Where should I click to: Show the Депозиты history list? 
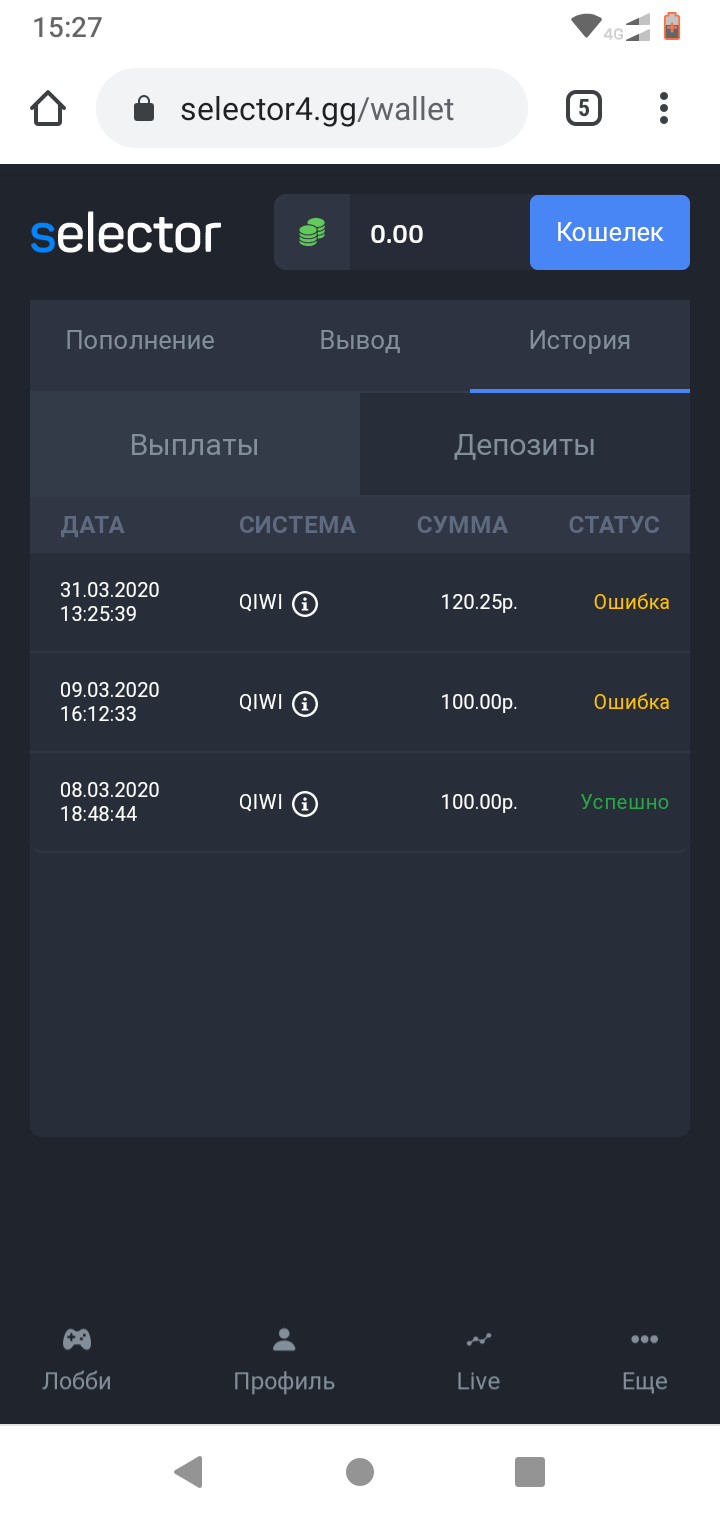524,445
